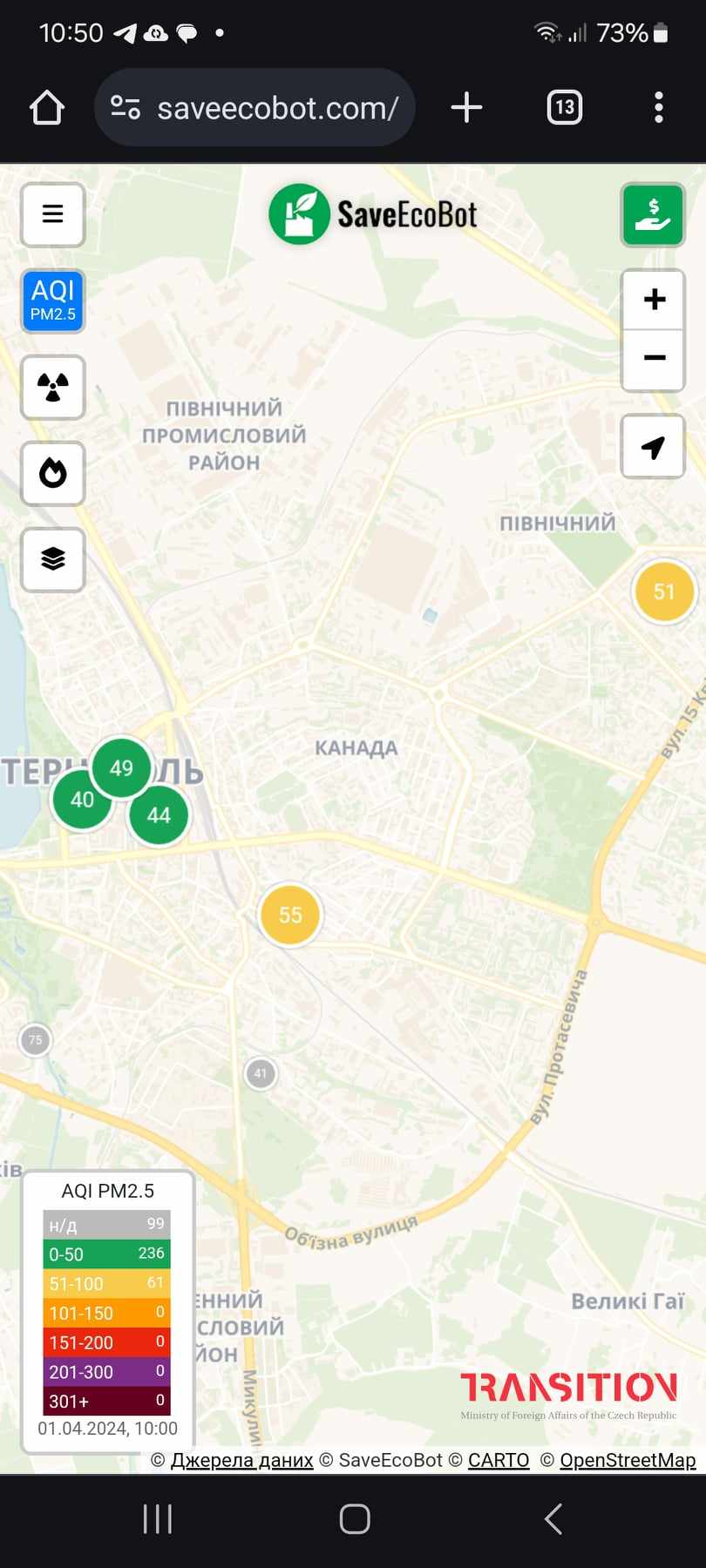Open the green donate button
Screen dimensions: 706x1568
click(x=653, y=214)
